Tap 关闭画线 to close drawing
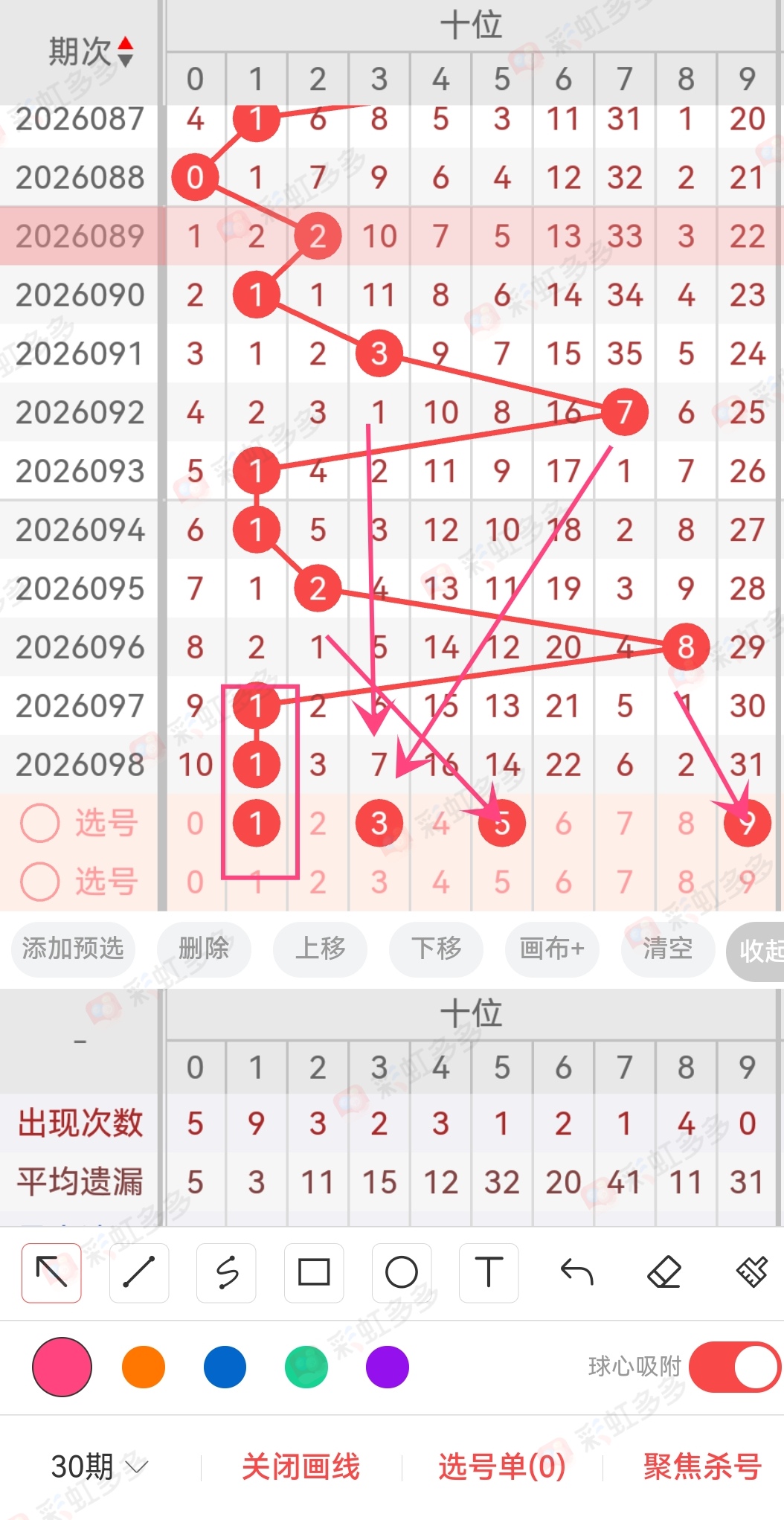The height and width of the screenshot is (1520, 784). click(301, 1467)
